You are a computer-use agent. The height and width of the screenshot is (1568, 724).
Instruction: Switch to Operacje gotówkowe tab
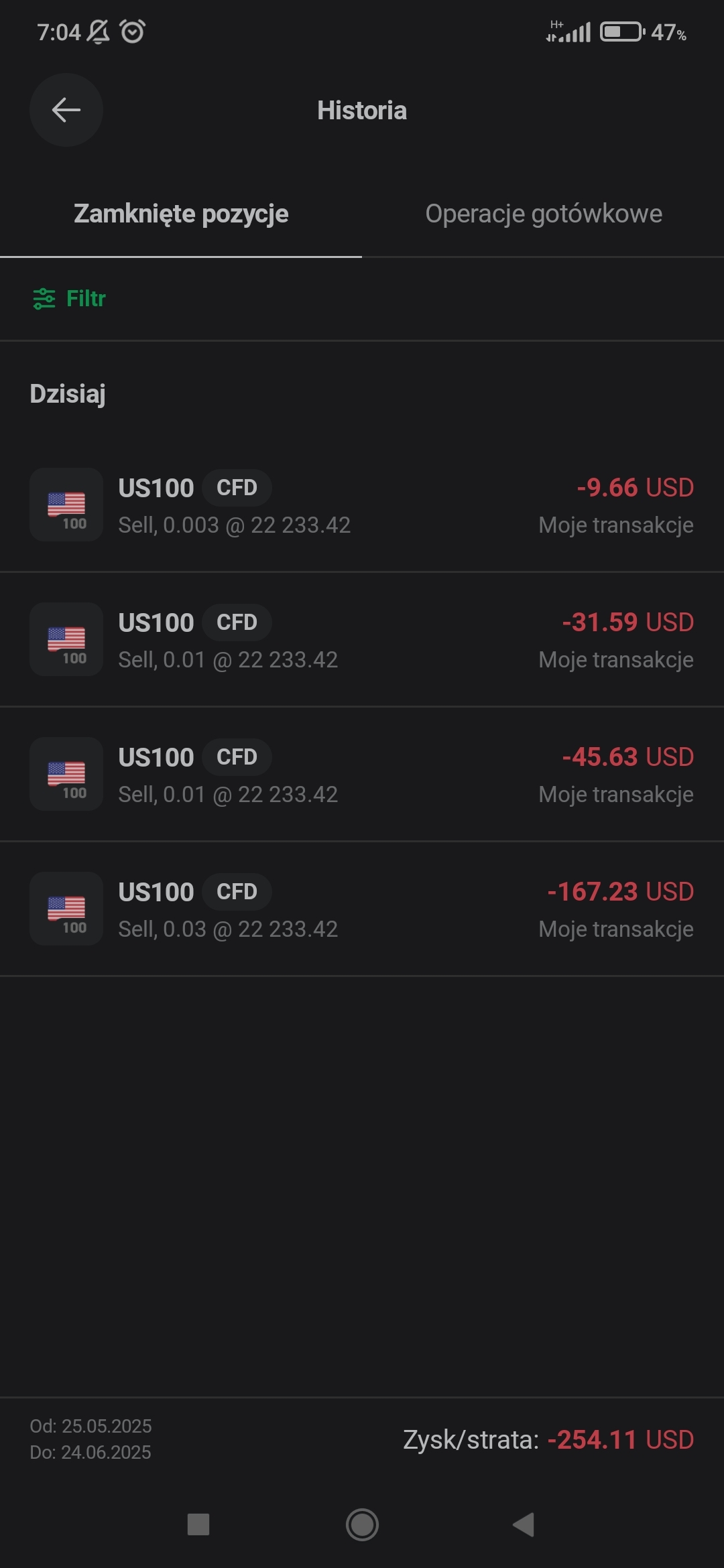[543, 214]
